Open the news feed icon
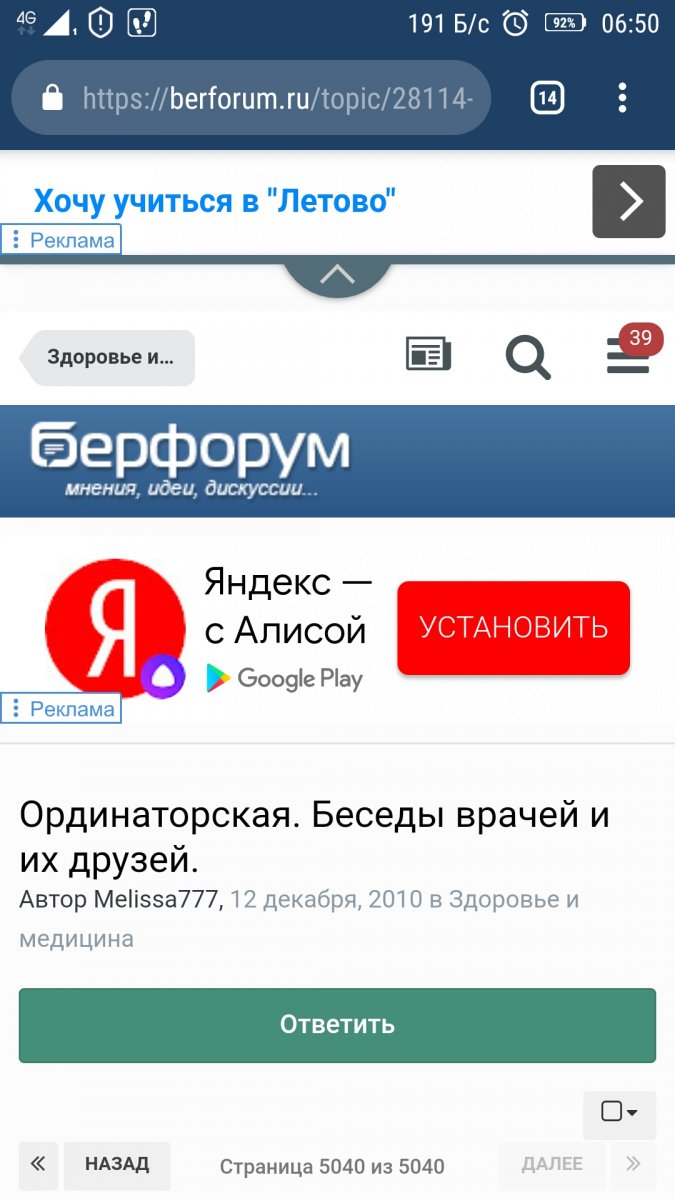Screen dimensions: 675x1200 [428, 355]
